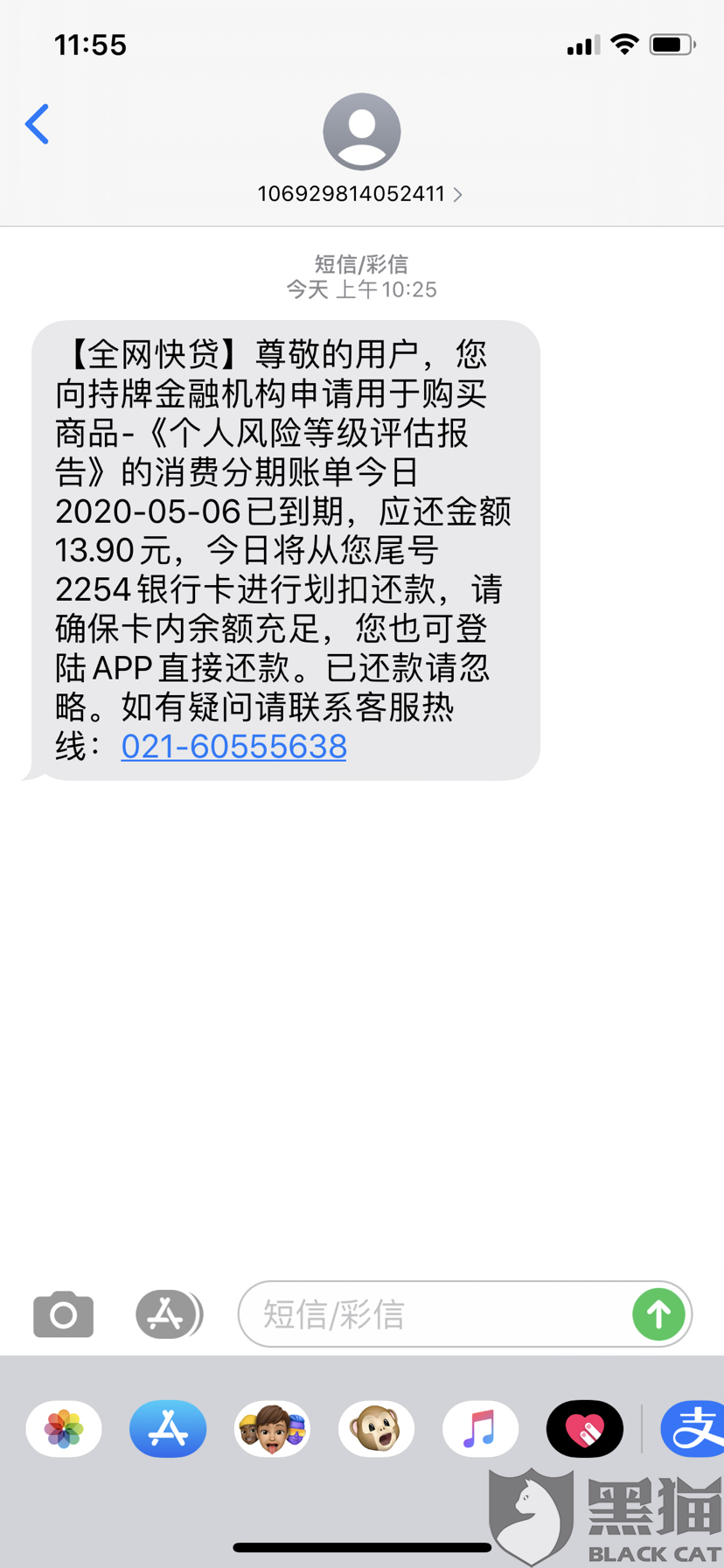The image size is (724, 1568).
Task: Open the Music app in the drawer
Action: [x=480, y=1429]
